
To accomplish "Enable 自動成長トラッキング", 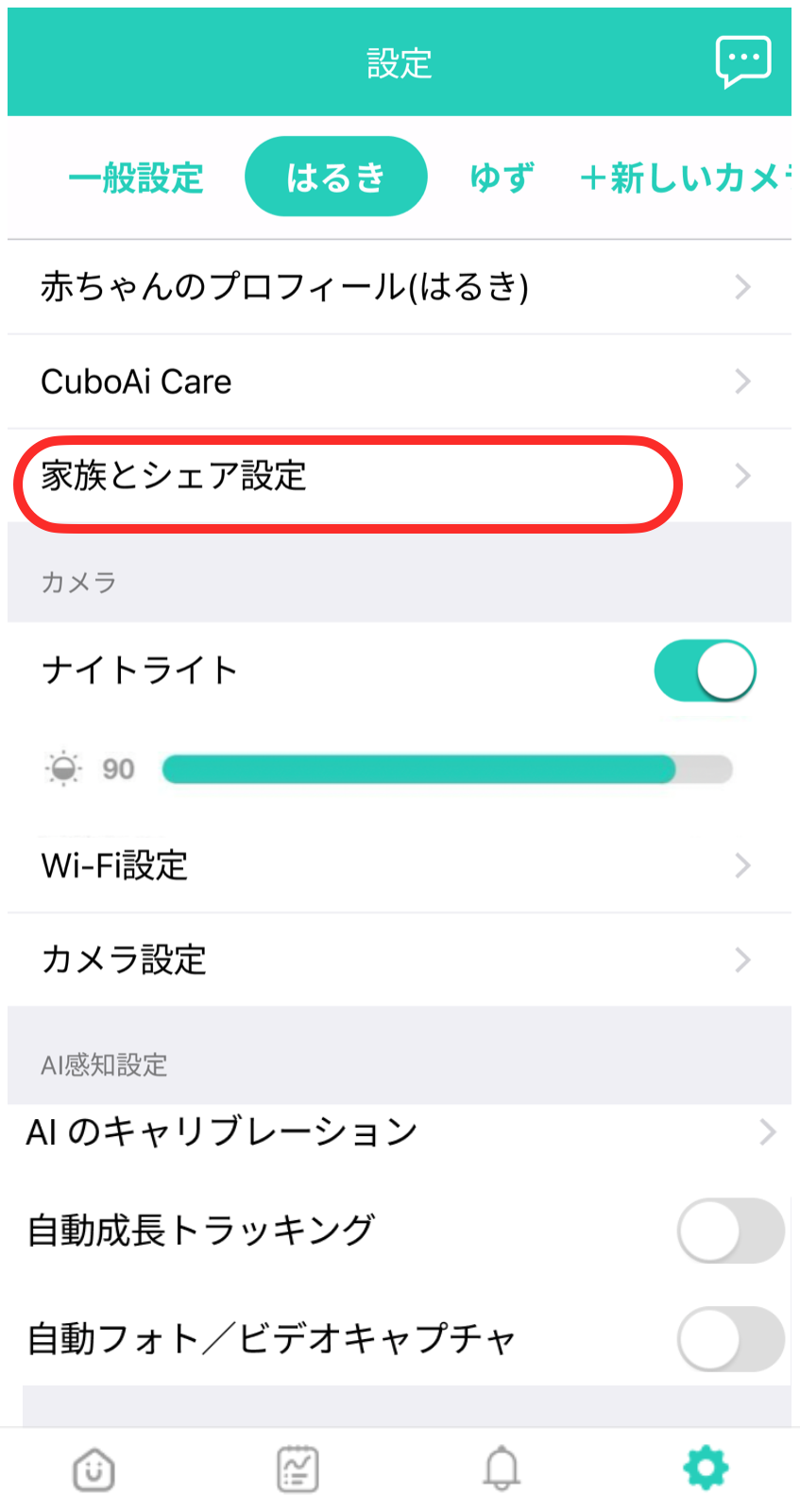I will tap(730, 1231).
